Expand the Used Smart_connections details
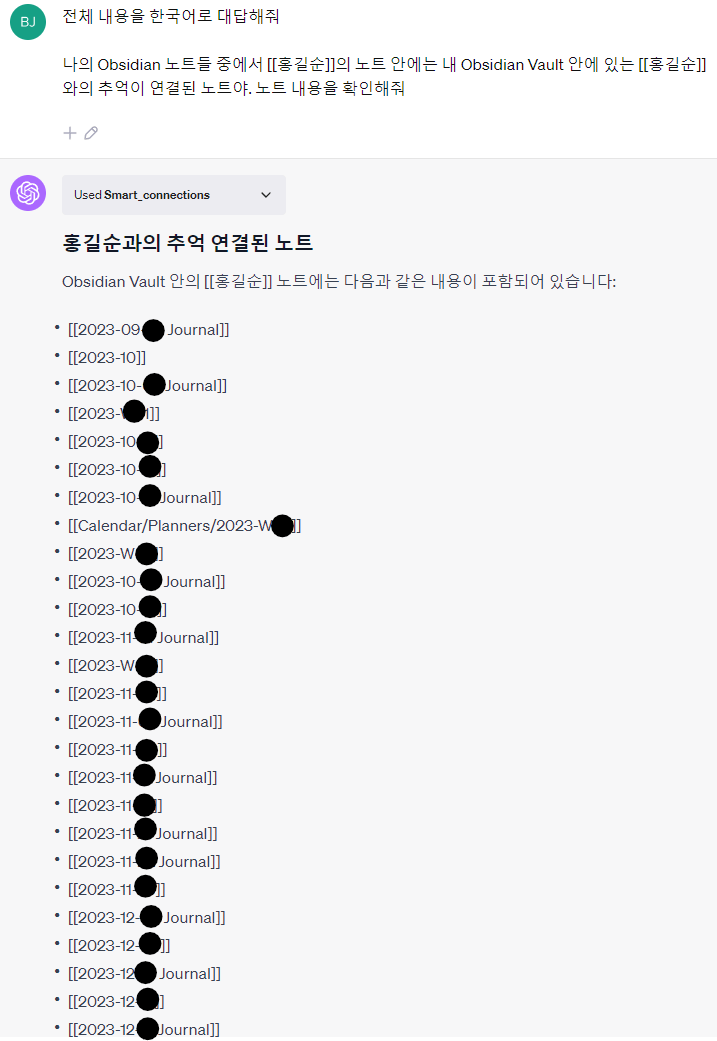 click(265, 195)
